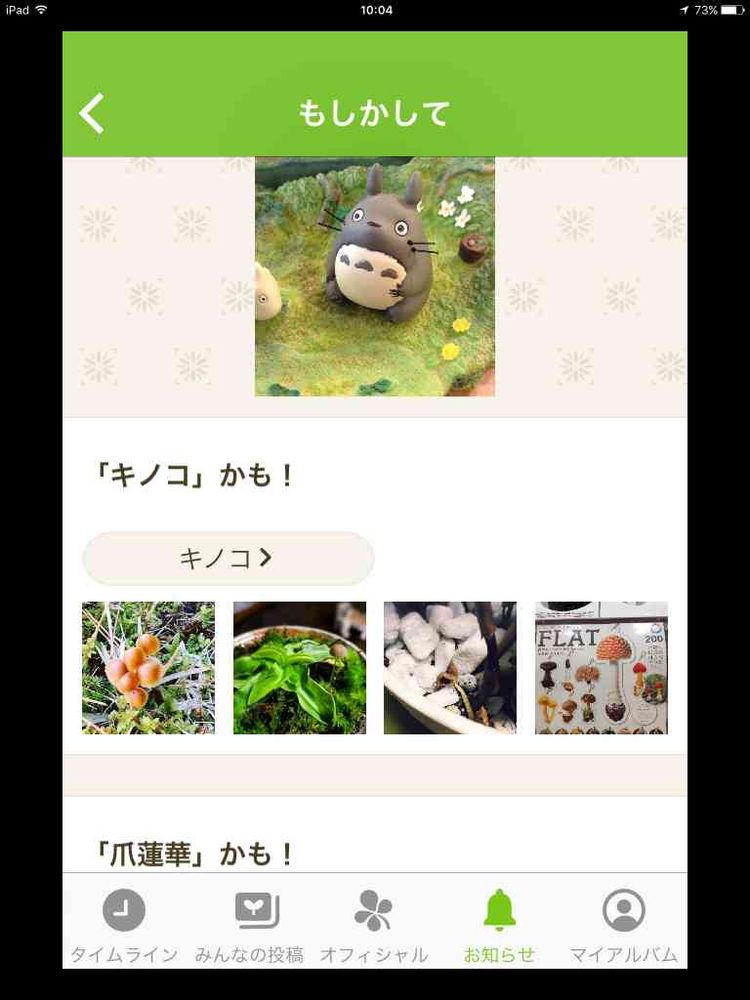Open the FLAT mushroom figures photo

[601, 668]
